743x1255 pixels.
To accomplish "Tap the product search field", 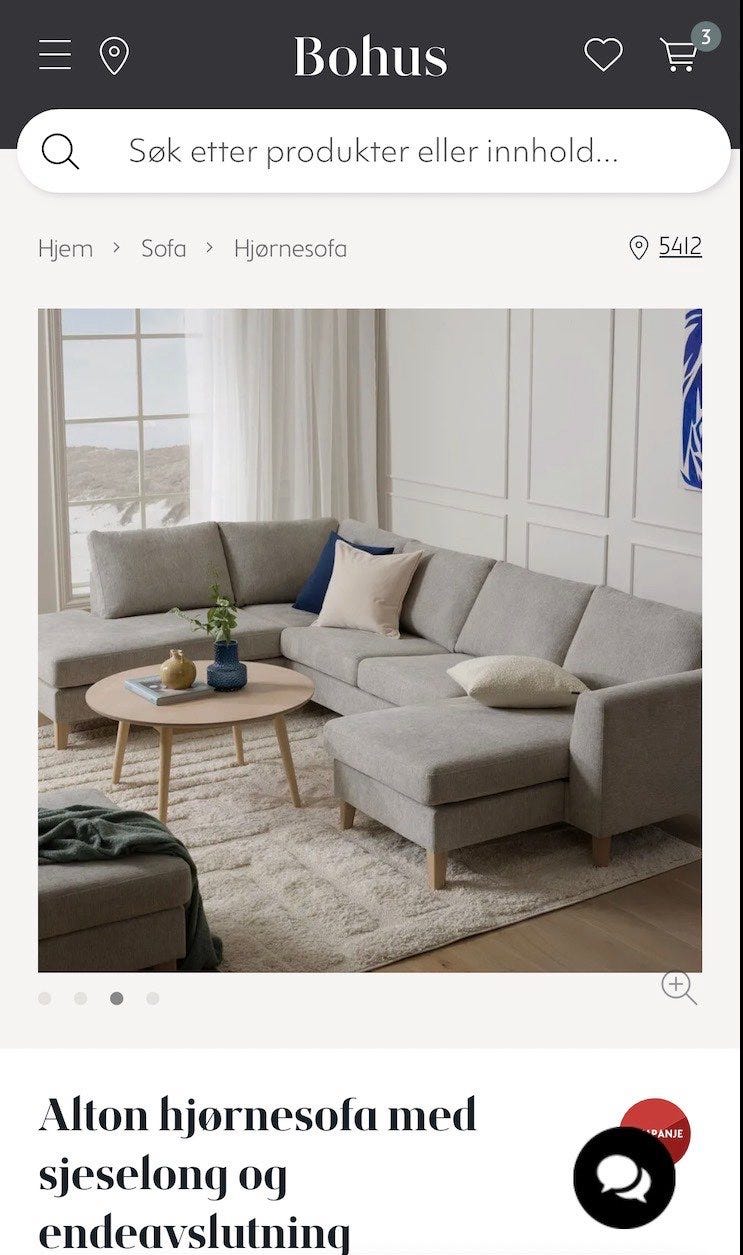I will tap(374, 151).
